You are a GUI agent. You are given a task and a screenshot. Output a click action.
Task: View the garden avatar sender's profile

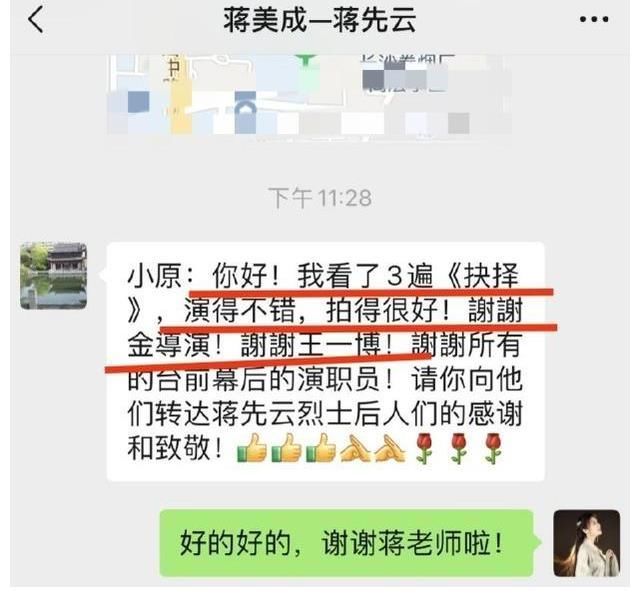click(x=53, y=275)
